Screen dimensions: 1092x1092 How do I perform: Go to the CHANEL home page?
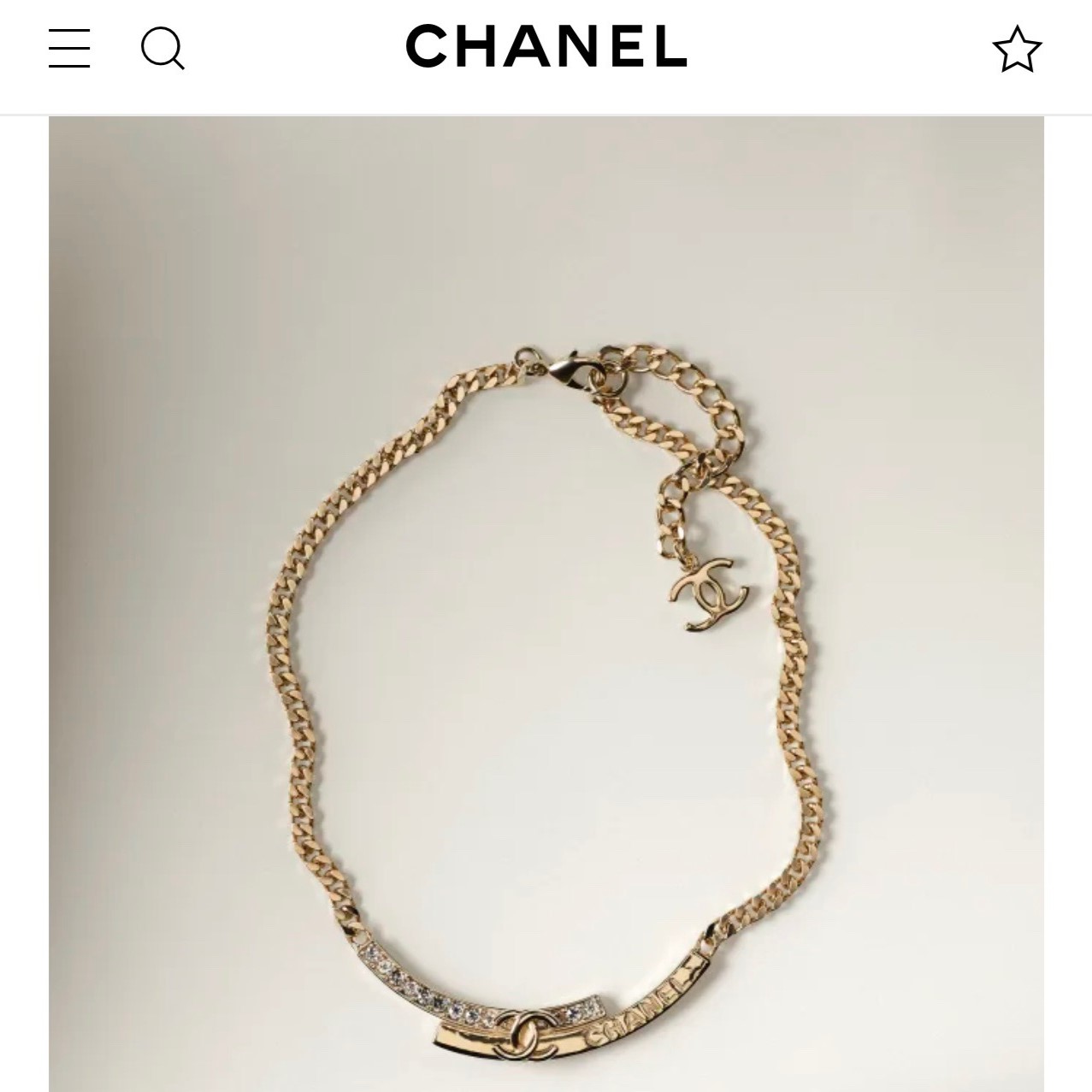[546, 46]
